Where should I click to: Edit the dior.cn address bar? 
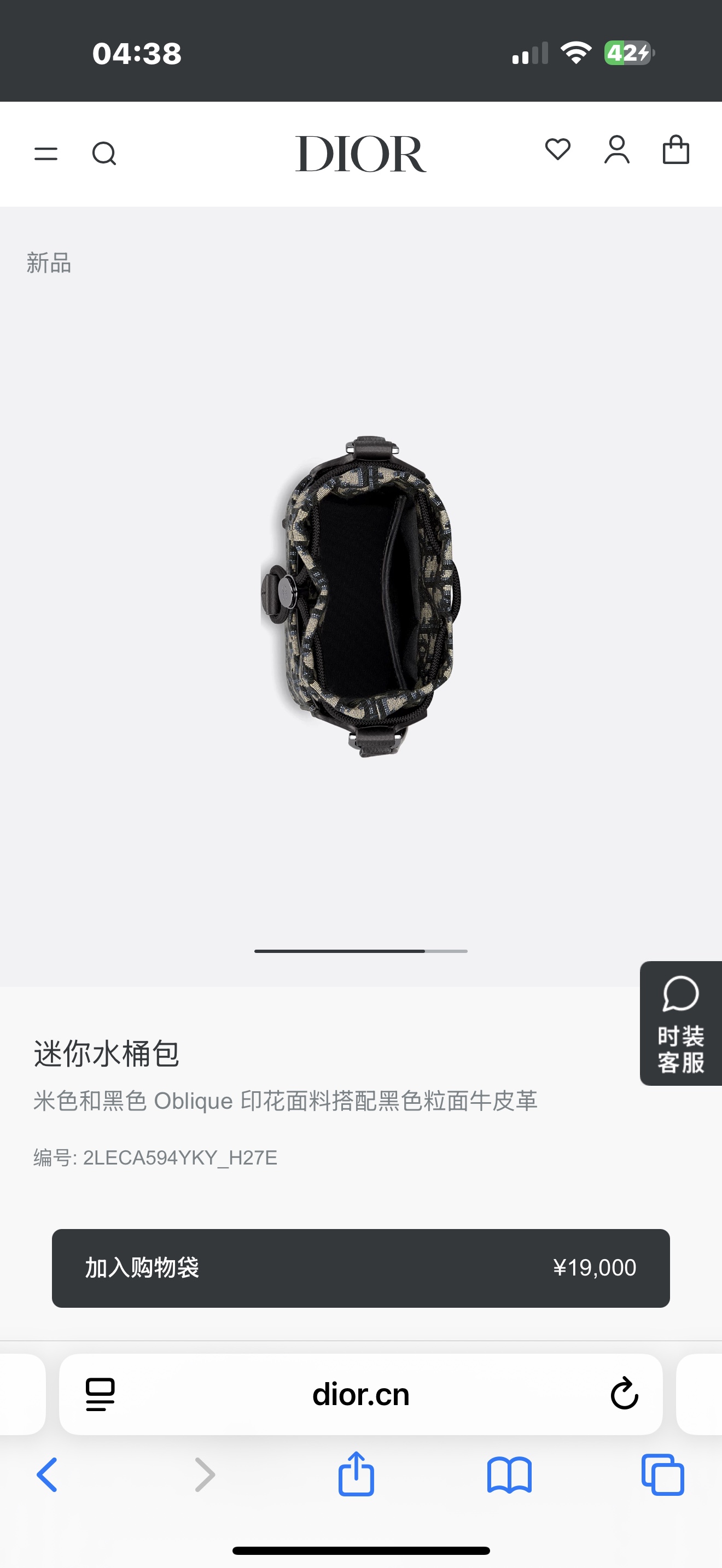tap(360, 1395)
